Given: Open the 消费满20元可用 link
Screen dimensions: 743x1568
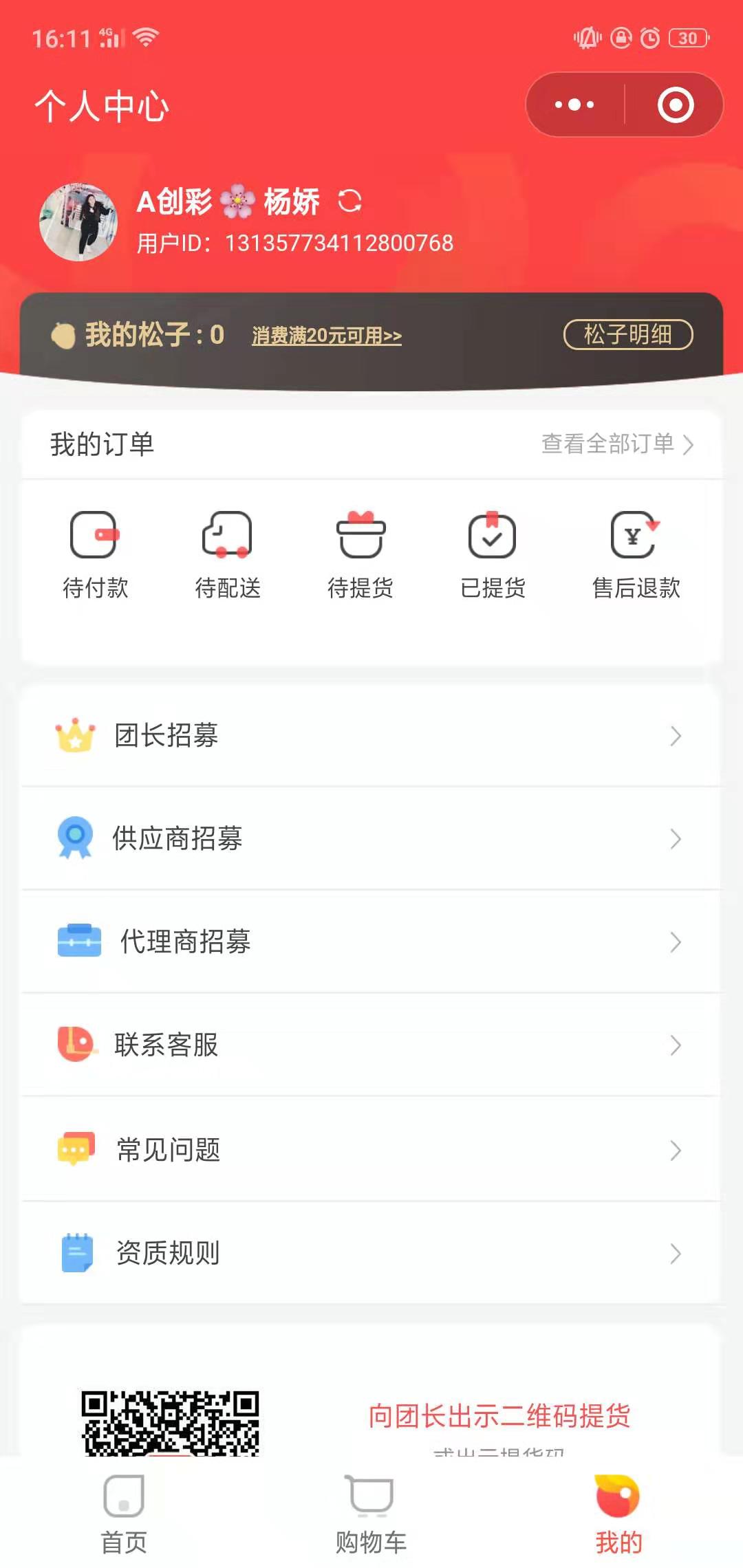Looking at the screenshot, I should (x=326, y=336).
